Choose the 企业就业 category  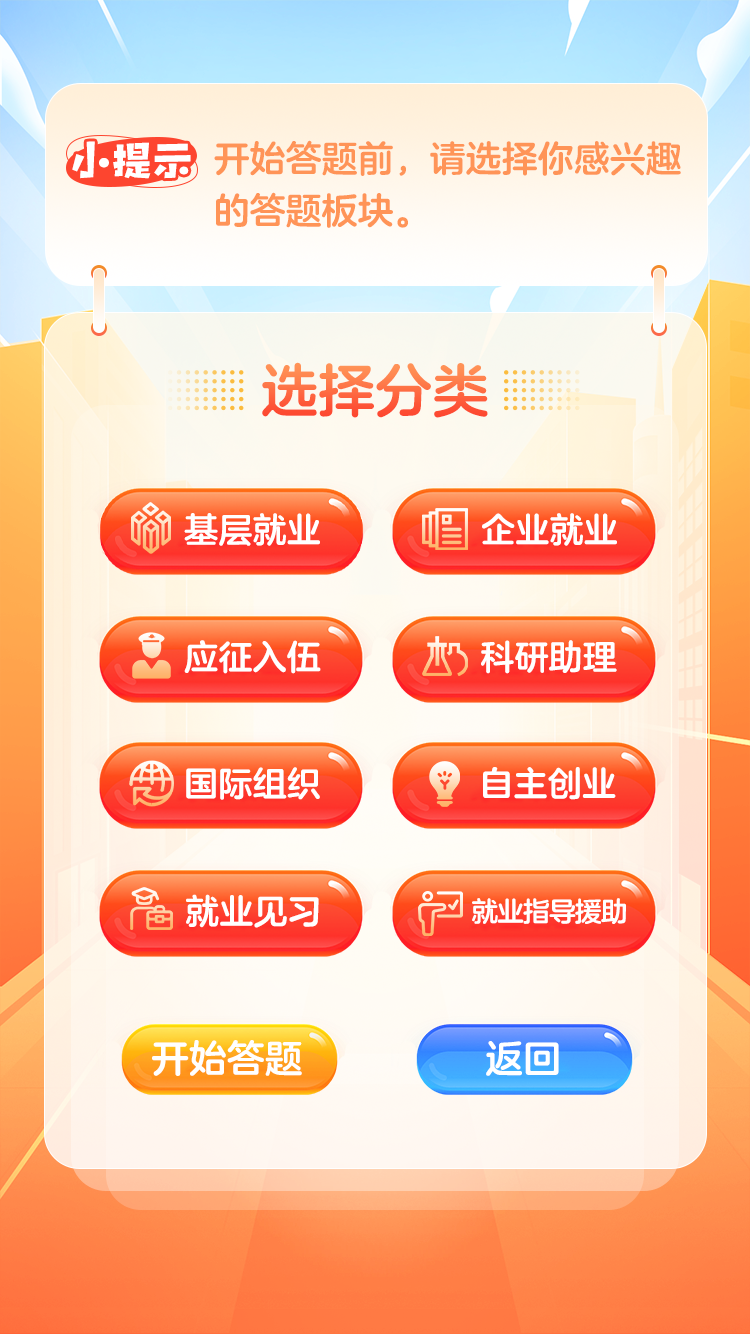coord(523,531)
